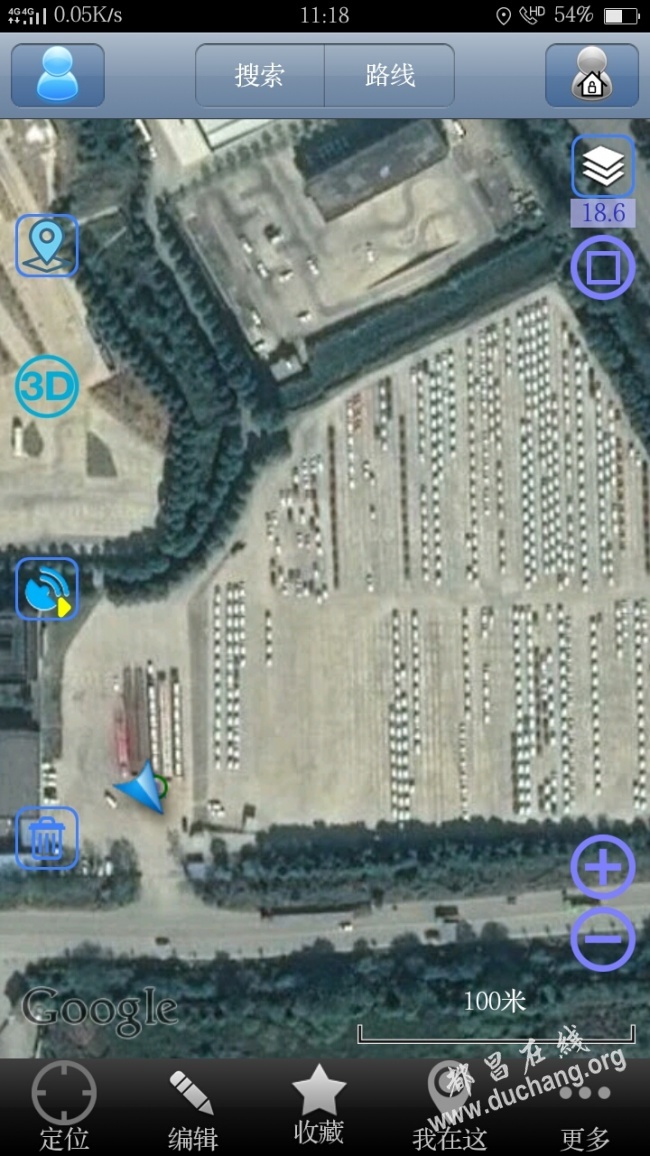Zoom out with the minus button
Screen dimensions: 650x1156
tap(603, 939)
